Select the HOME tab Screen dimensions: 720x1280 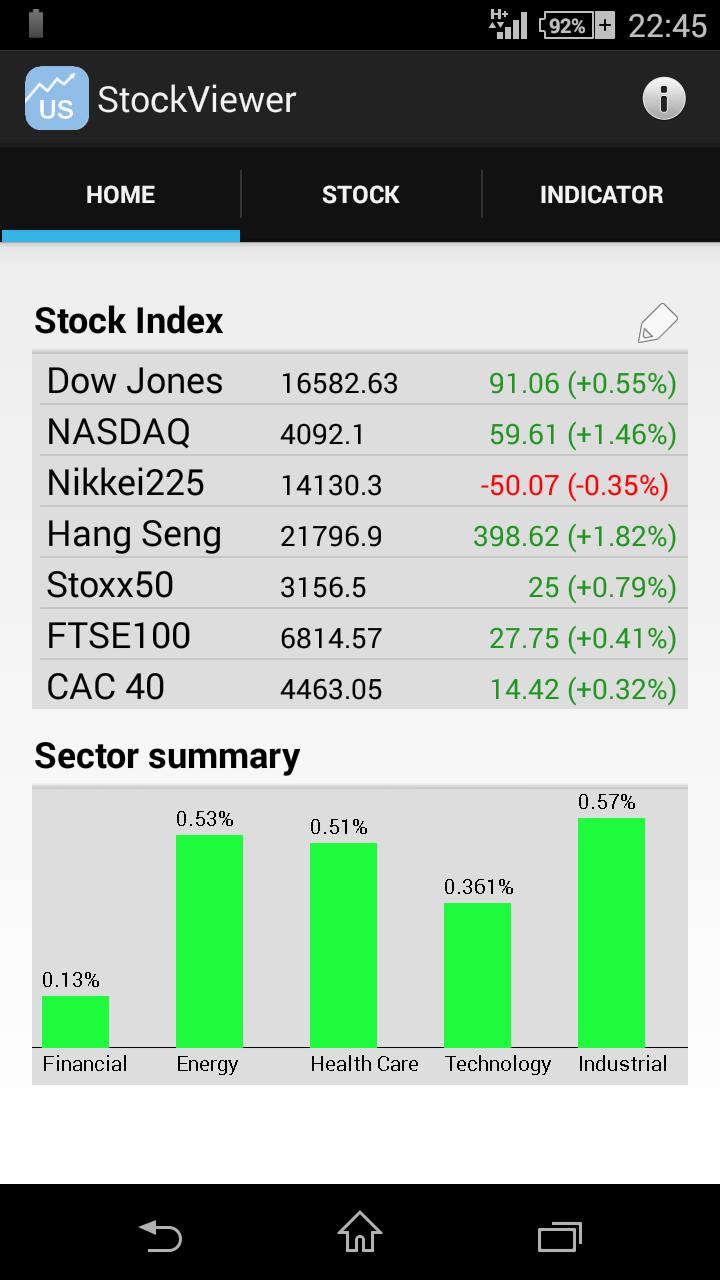(x=120, y=194)
